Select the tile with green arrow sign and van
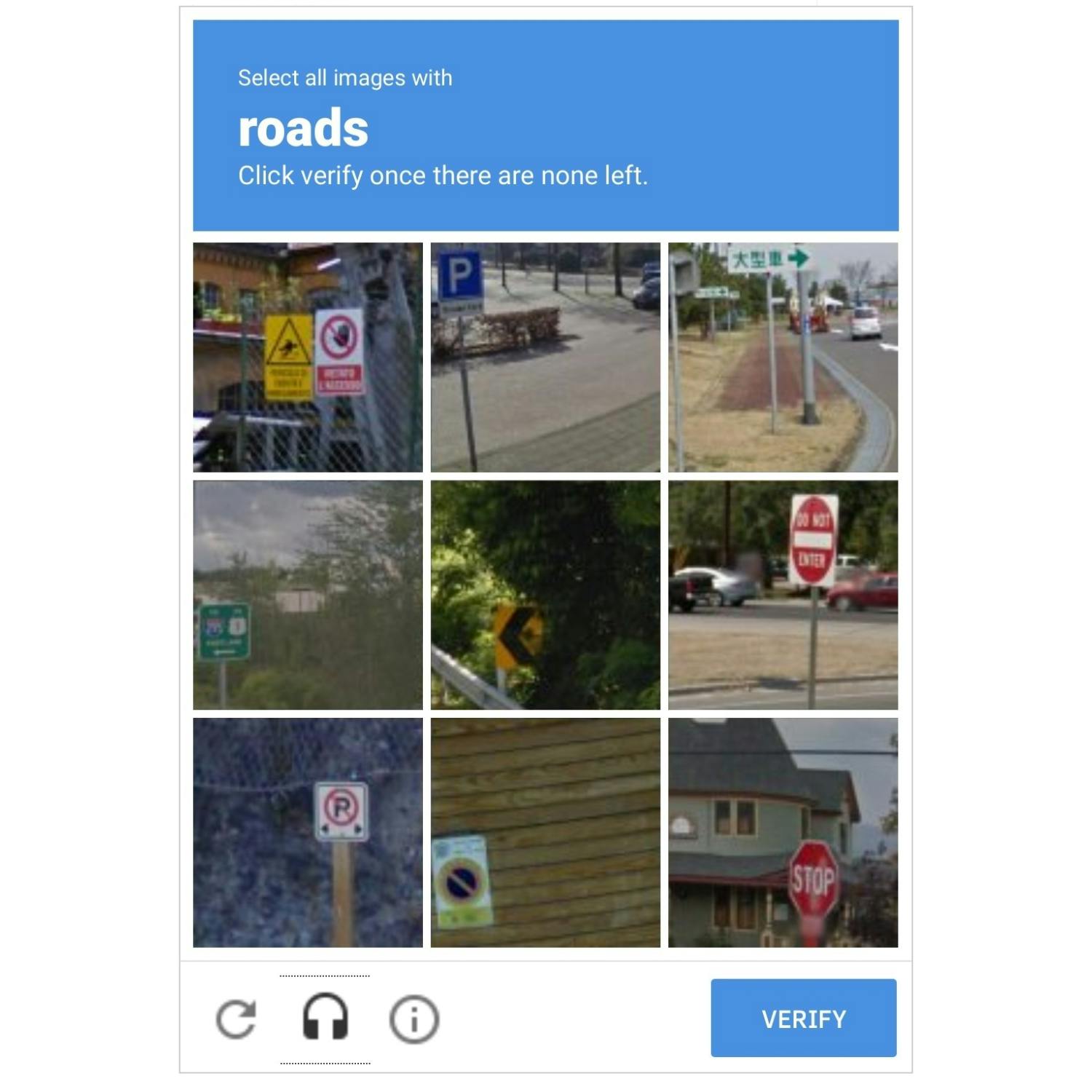This screenshot has height=1092, width=1092. click(x=783, y=357)
